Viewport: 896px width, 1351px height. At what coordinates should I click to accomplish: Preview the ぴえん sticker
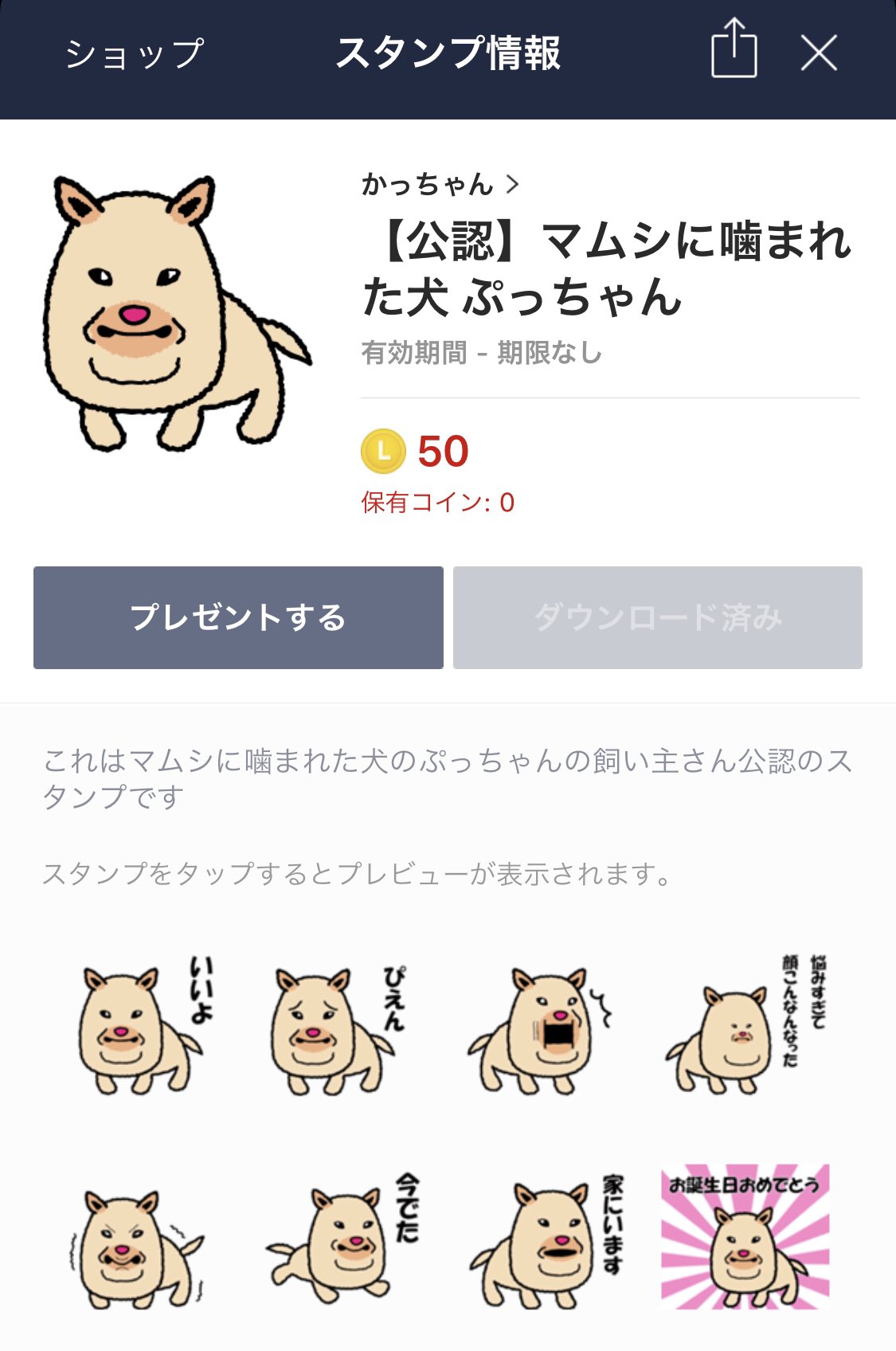[336, 1028]
